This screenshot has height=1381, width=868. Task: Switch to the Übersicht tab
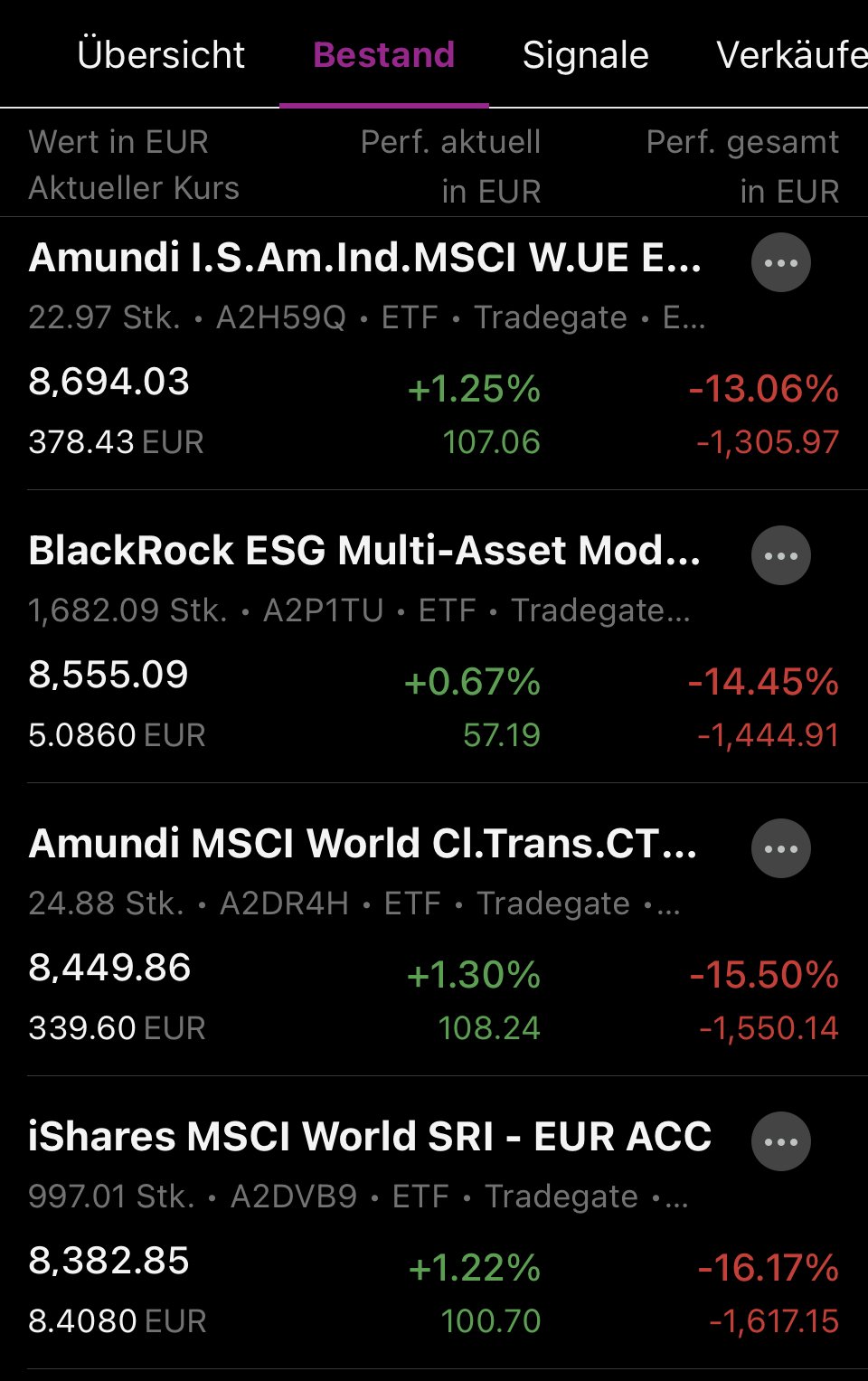click(161, 55)
